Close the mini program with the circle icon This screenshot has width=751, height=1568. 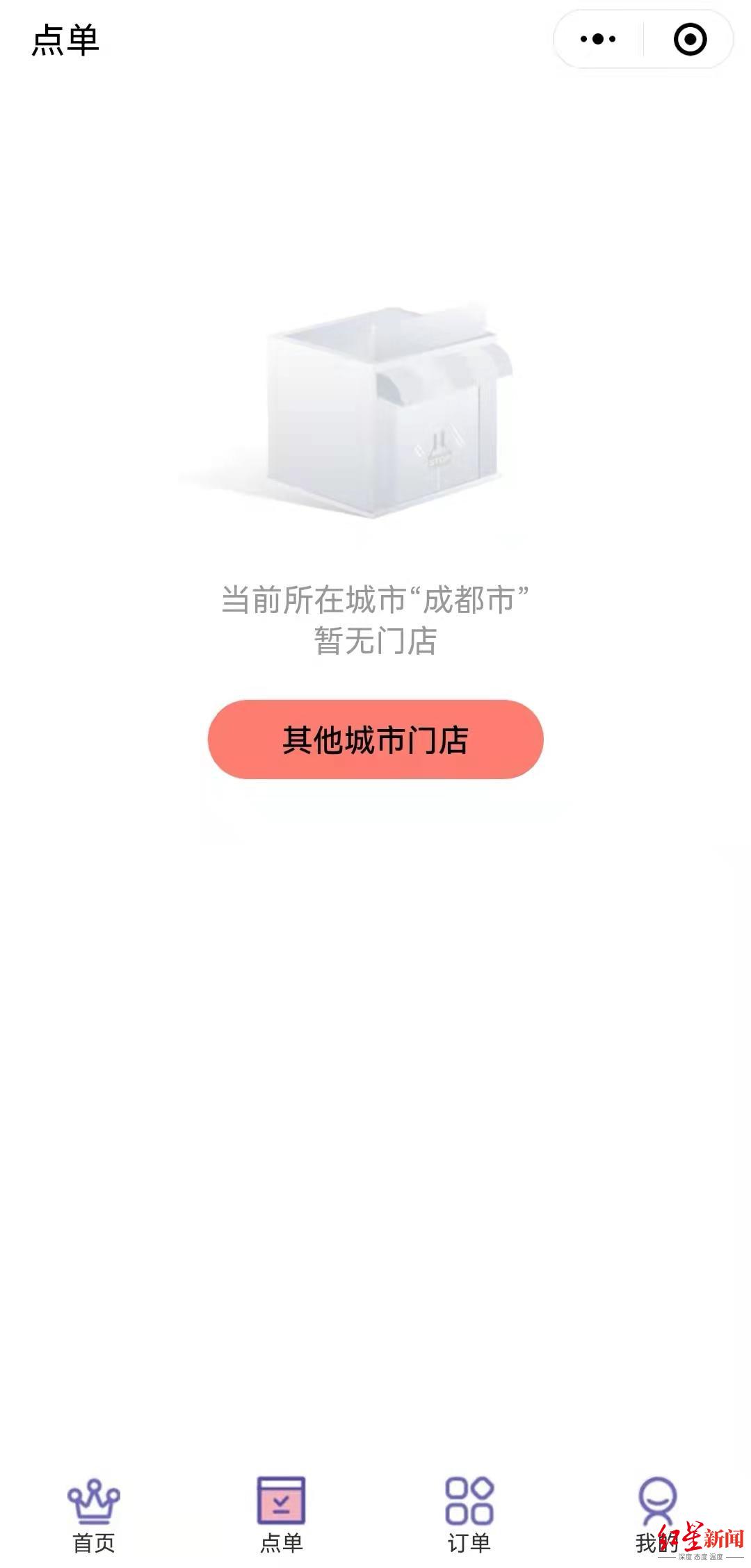690,39
